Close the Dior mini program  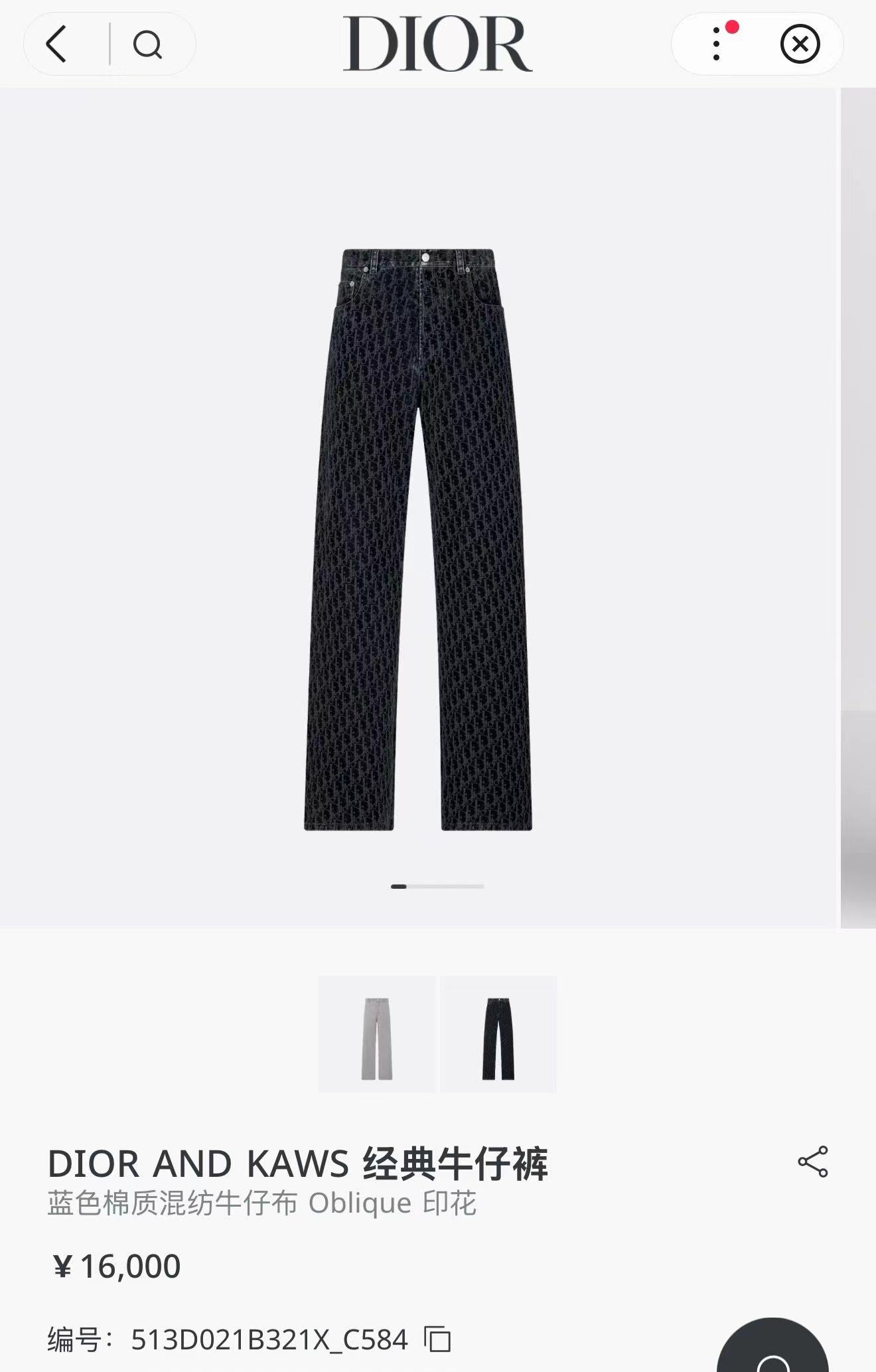pos(800,44)
